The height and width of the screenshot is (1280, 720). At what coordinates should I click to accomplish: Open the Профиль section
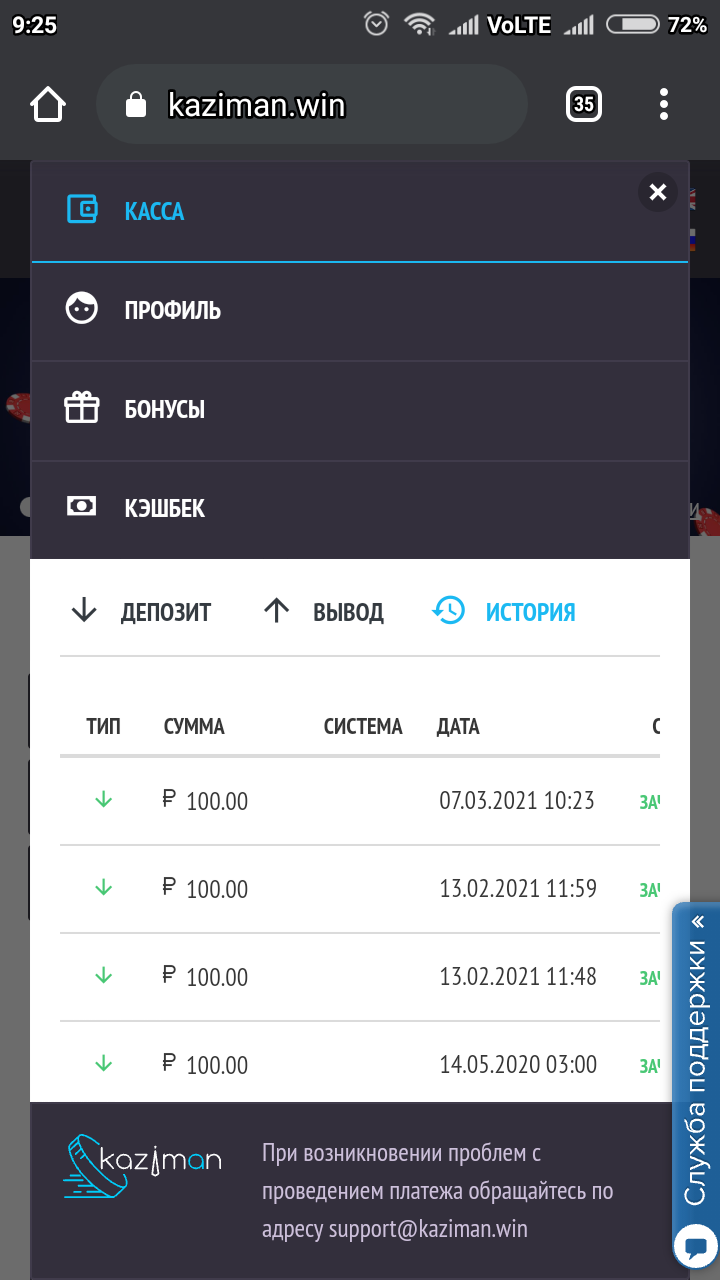point(360,311)
